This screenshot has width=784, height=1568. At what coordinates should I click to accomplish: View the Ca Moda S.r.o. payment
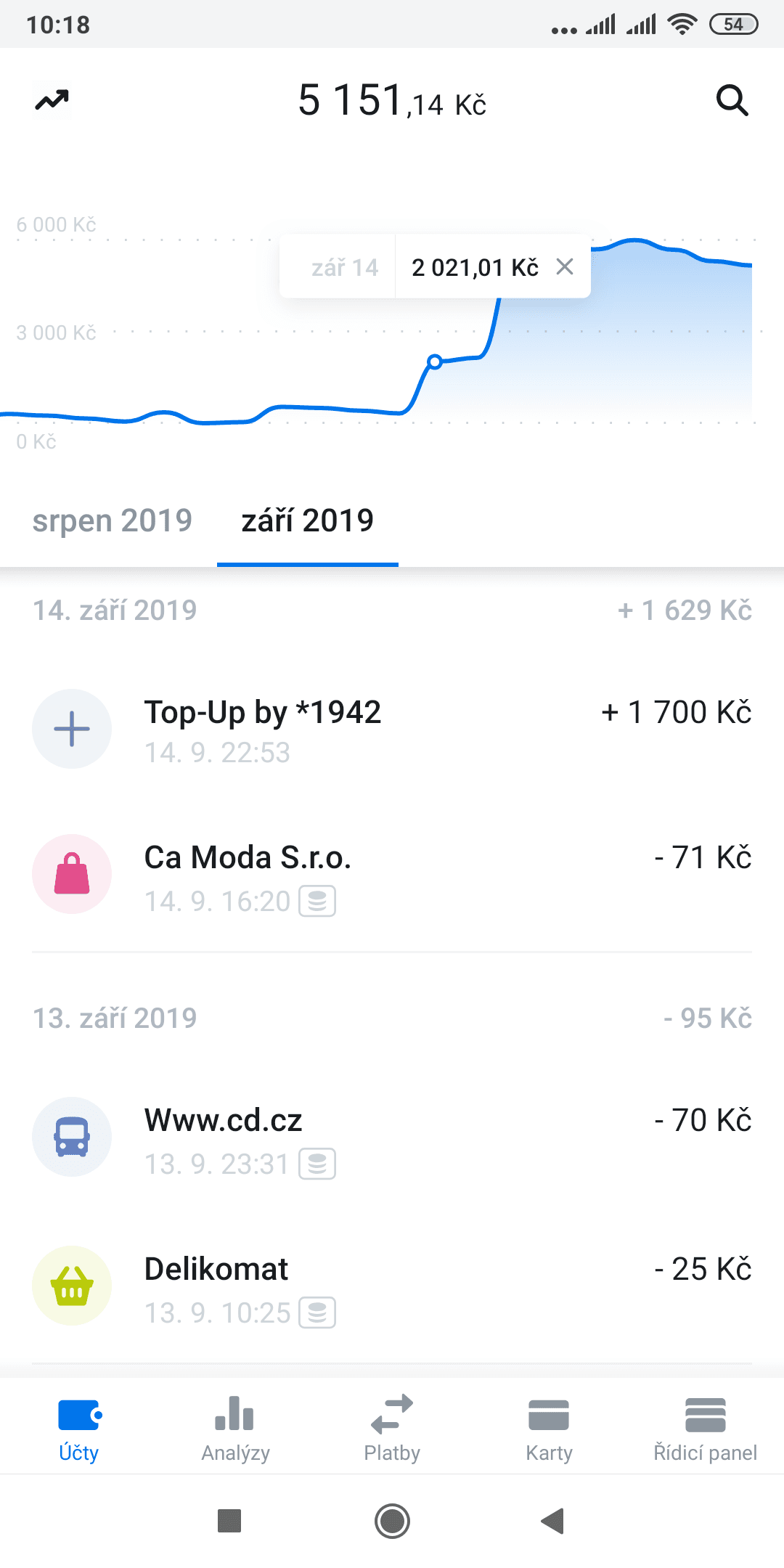392,876
